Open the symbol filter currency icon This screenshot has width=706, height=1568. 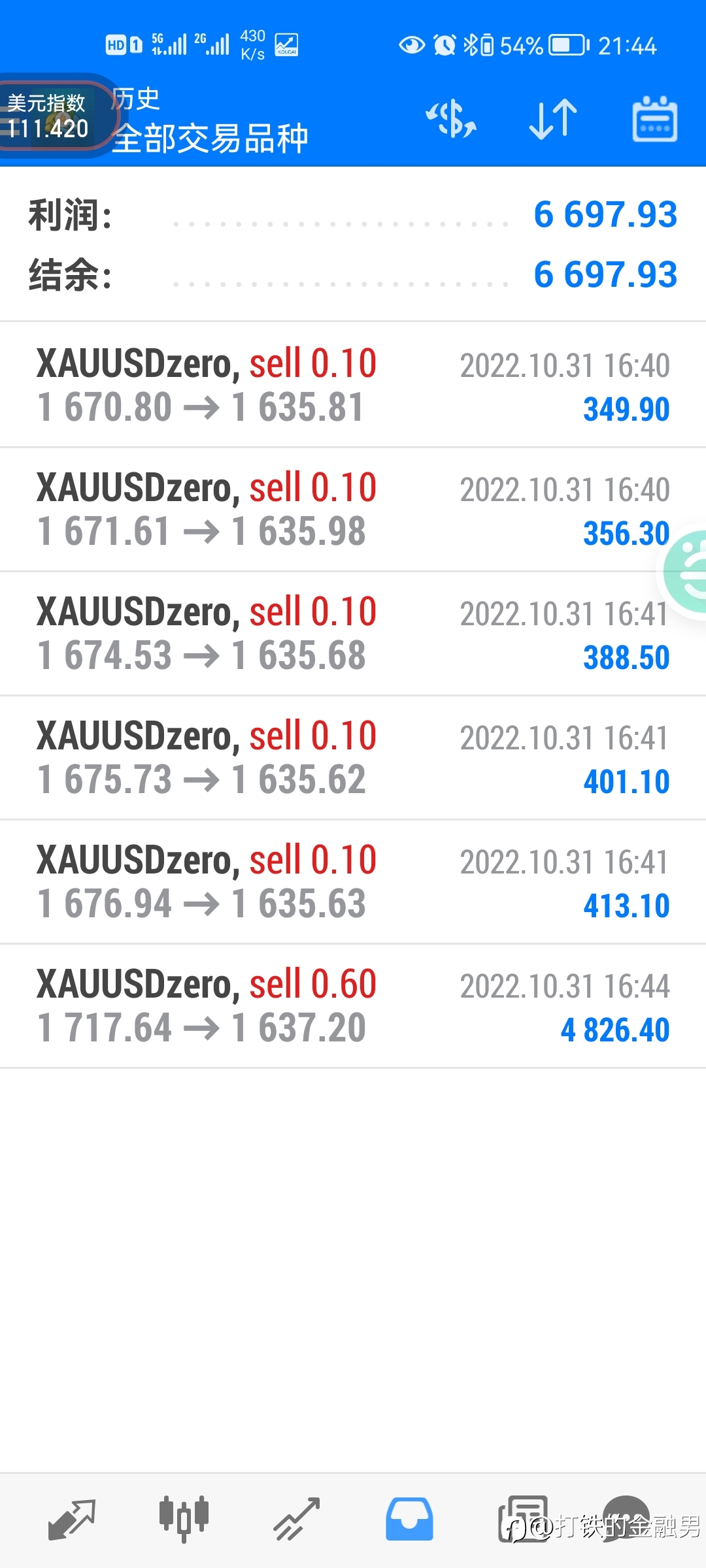point(451,119)
